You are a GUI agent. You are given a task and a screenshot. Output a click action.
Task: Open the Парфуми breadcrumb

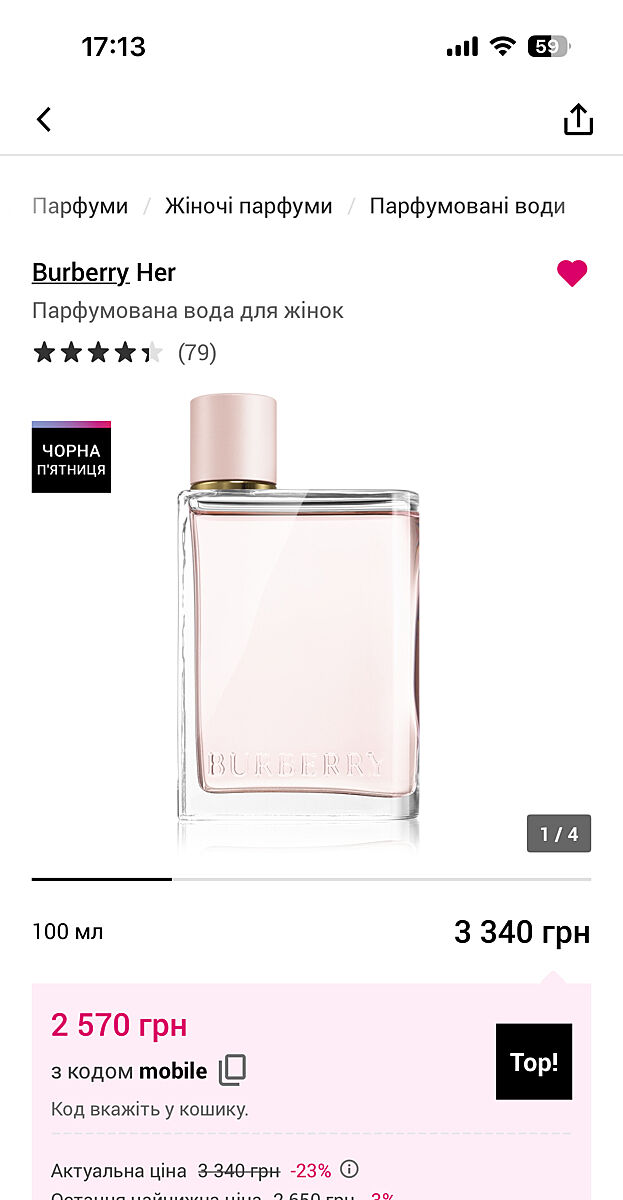point(80,206)
